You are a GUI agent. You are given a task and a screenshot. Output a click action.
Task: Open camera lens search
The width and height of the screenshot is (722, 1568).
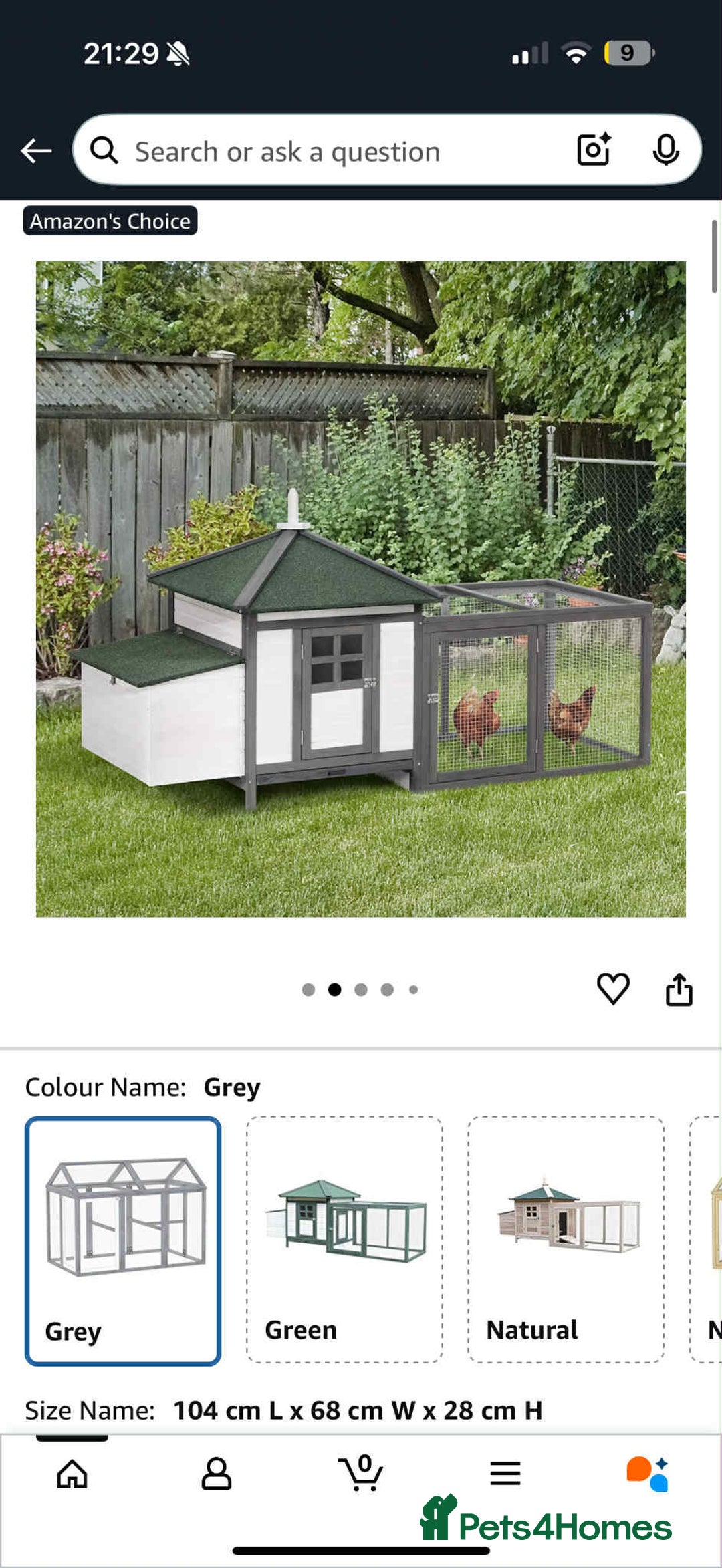[x=594, y=150]
